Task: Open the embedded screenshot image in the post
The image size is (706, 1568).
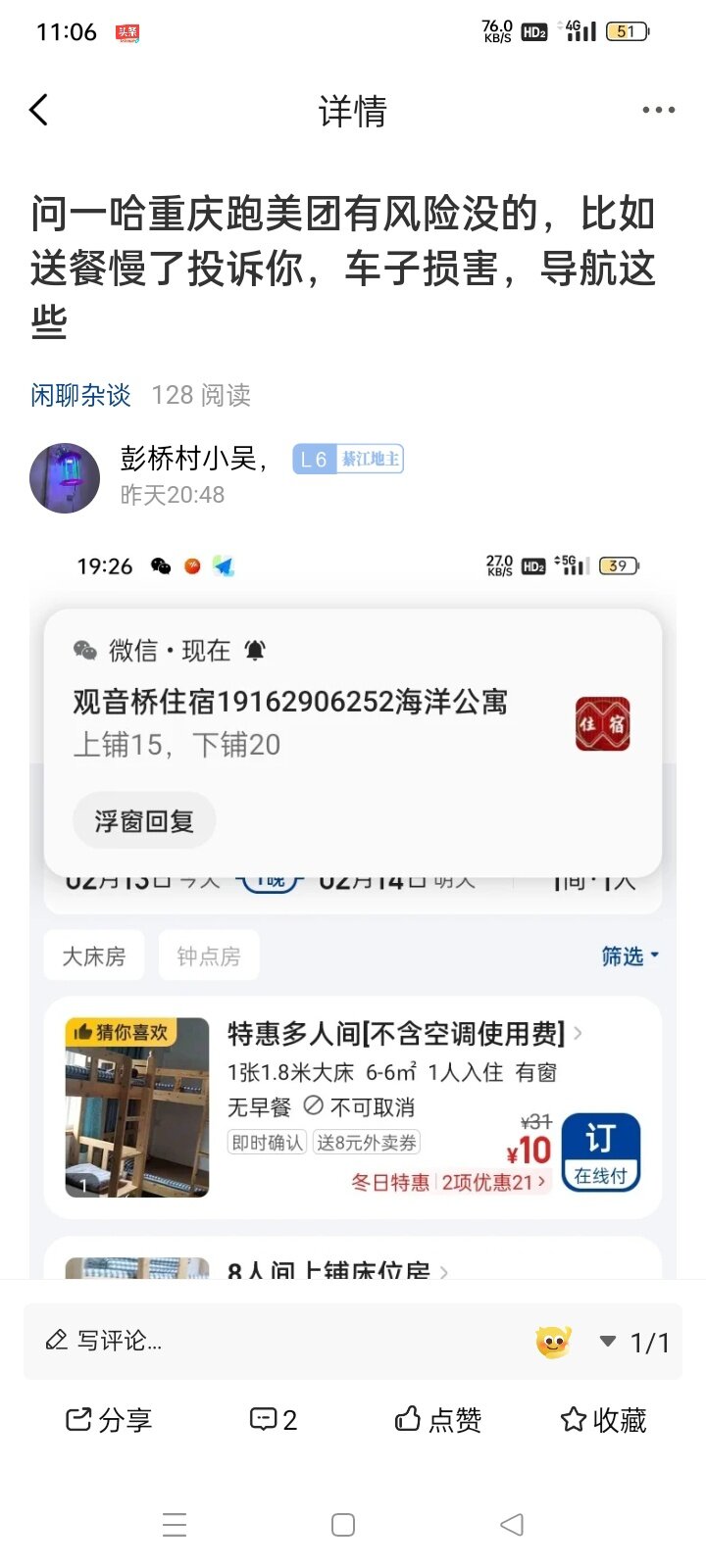Action: point(353,911)
